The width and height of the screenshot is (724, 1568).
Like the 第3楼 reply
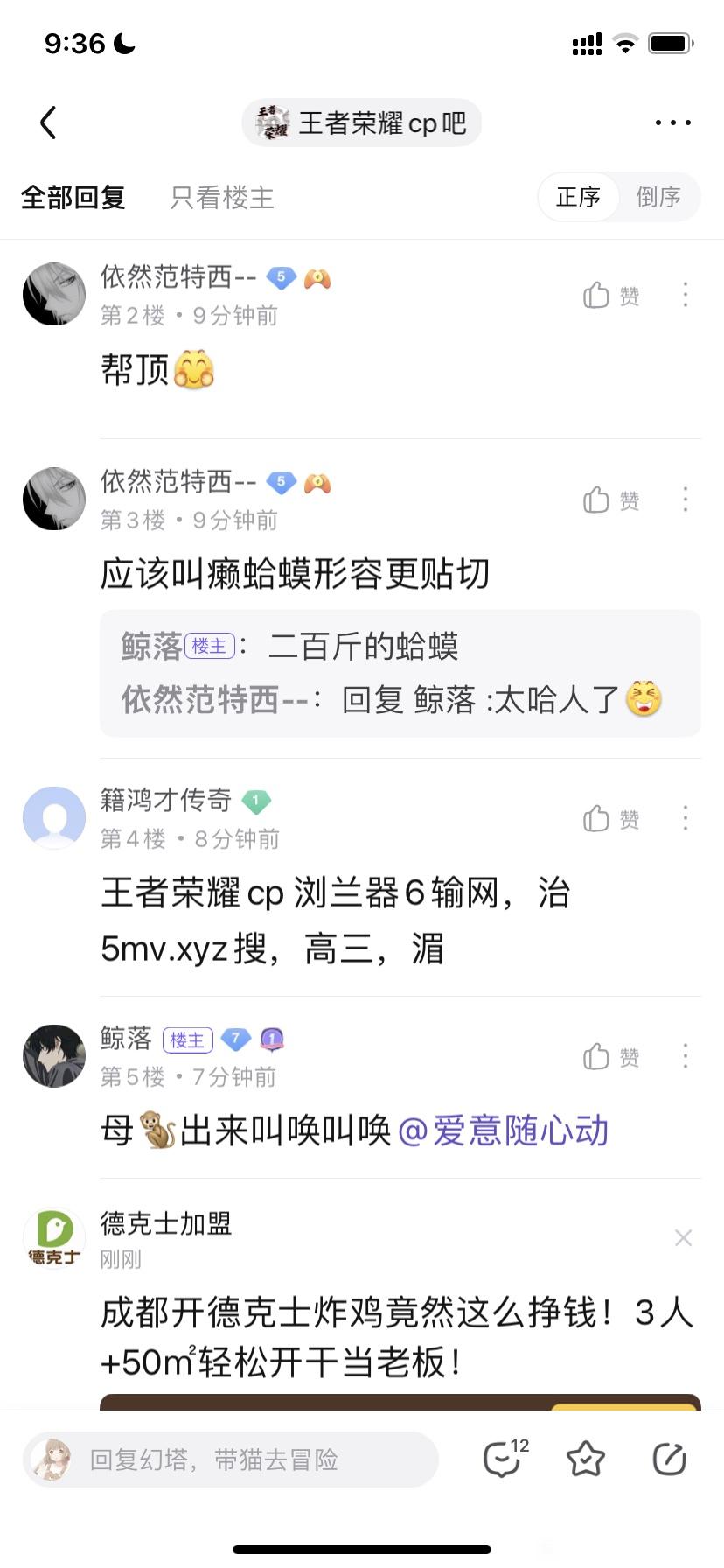point(611,500)
